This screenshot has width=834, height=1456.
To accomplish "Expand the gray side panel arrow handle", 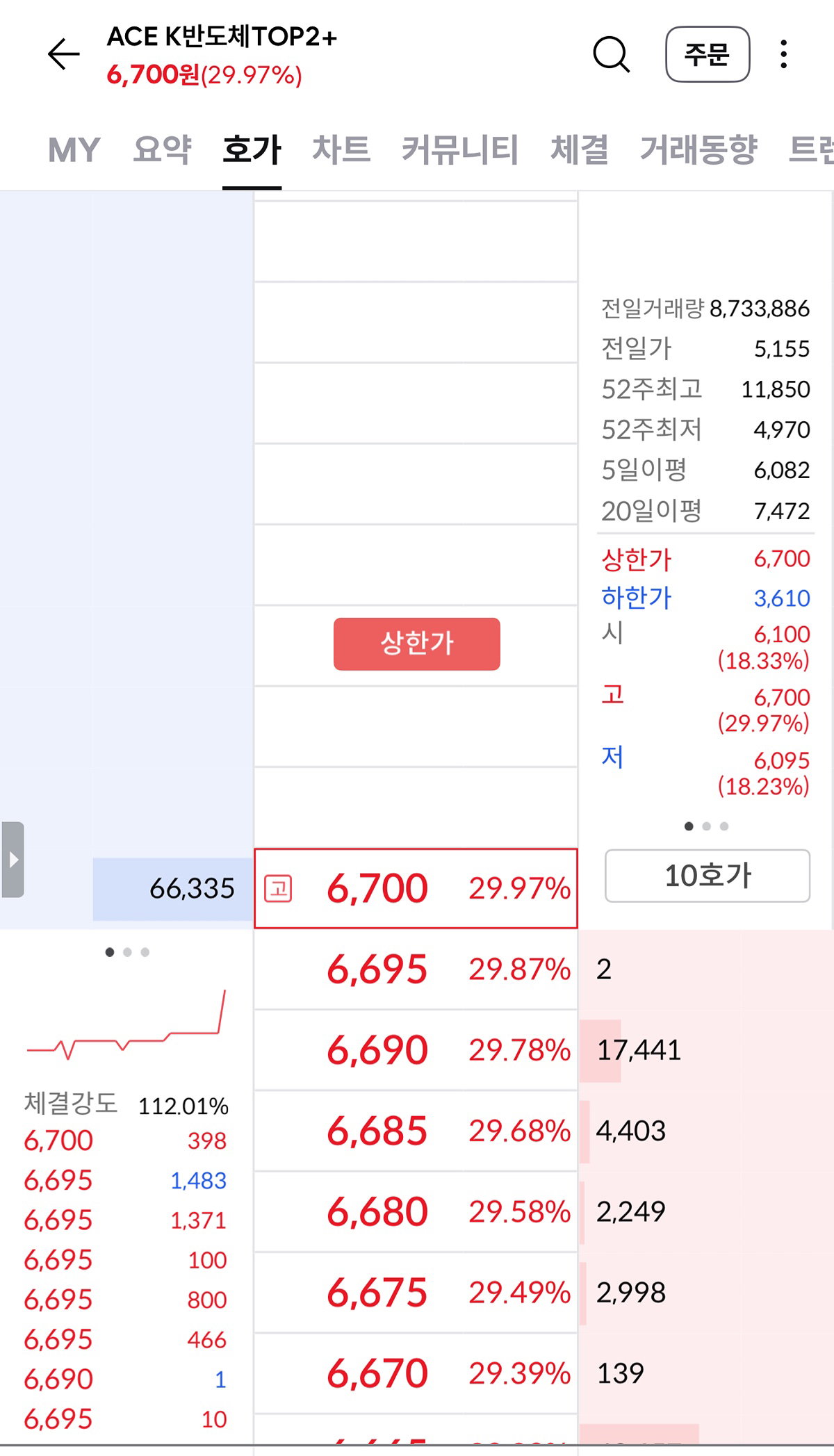I will 13,860.
